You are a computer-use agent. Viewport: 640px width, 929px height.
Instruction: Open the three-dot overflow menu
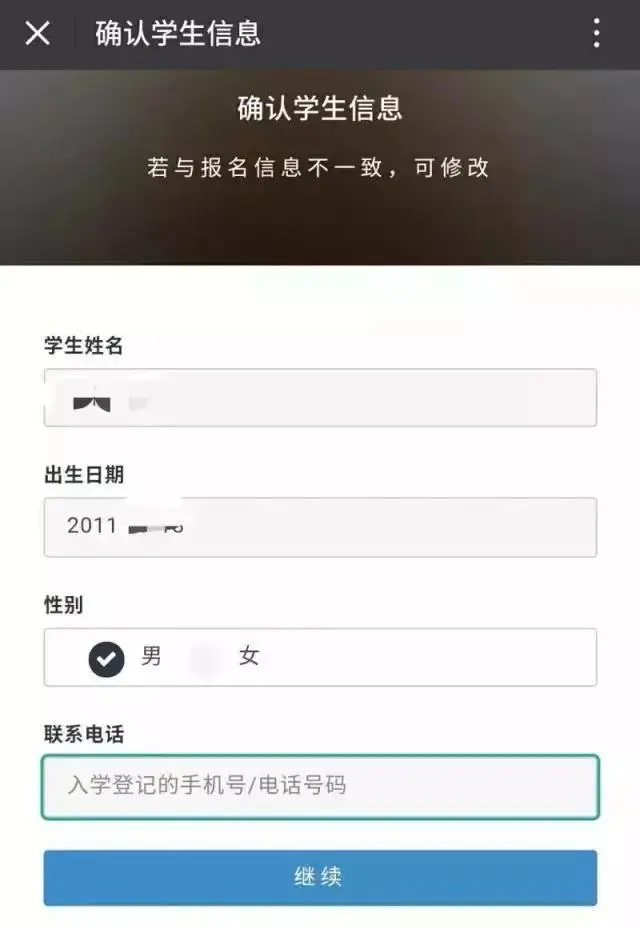pos(597,33)
